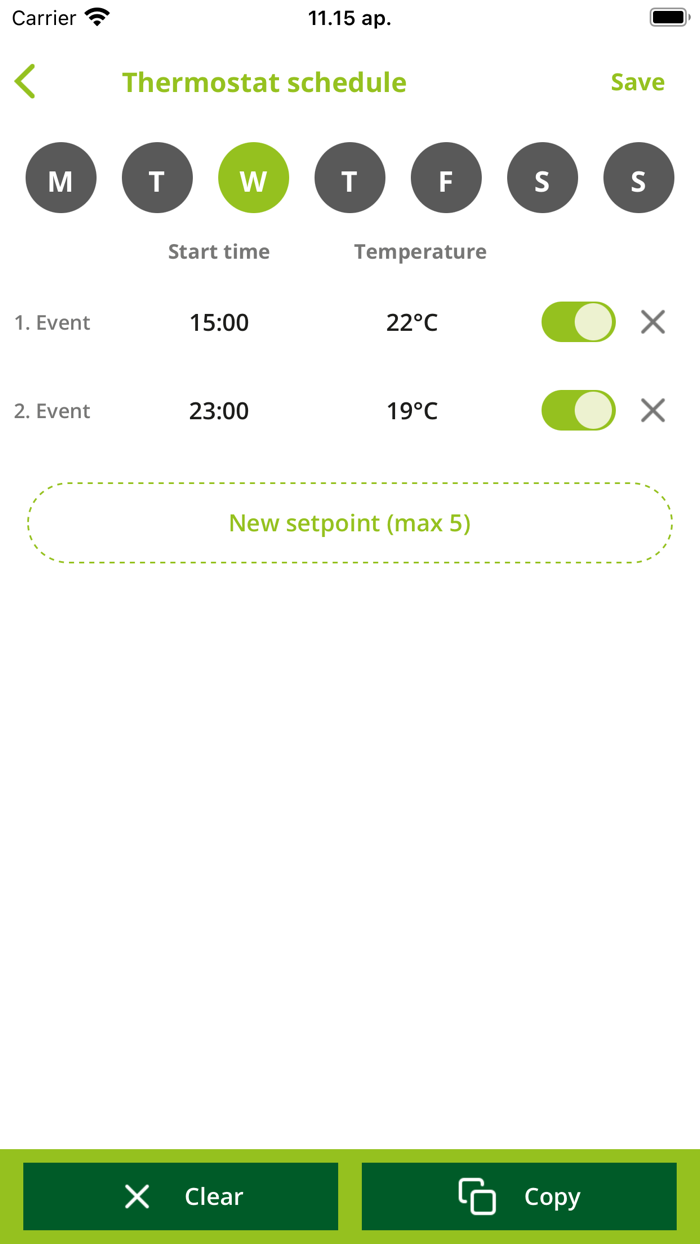700x1244 pixels.
Task: Clear the schedule
Action: click(181, 1196)
